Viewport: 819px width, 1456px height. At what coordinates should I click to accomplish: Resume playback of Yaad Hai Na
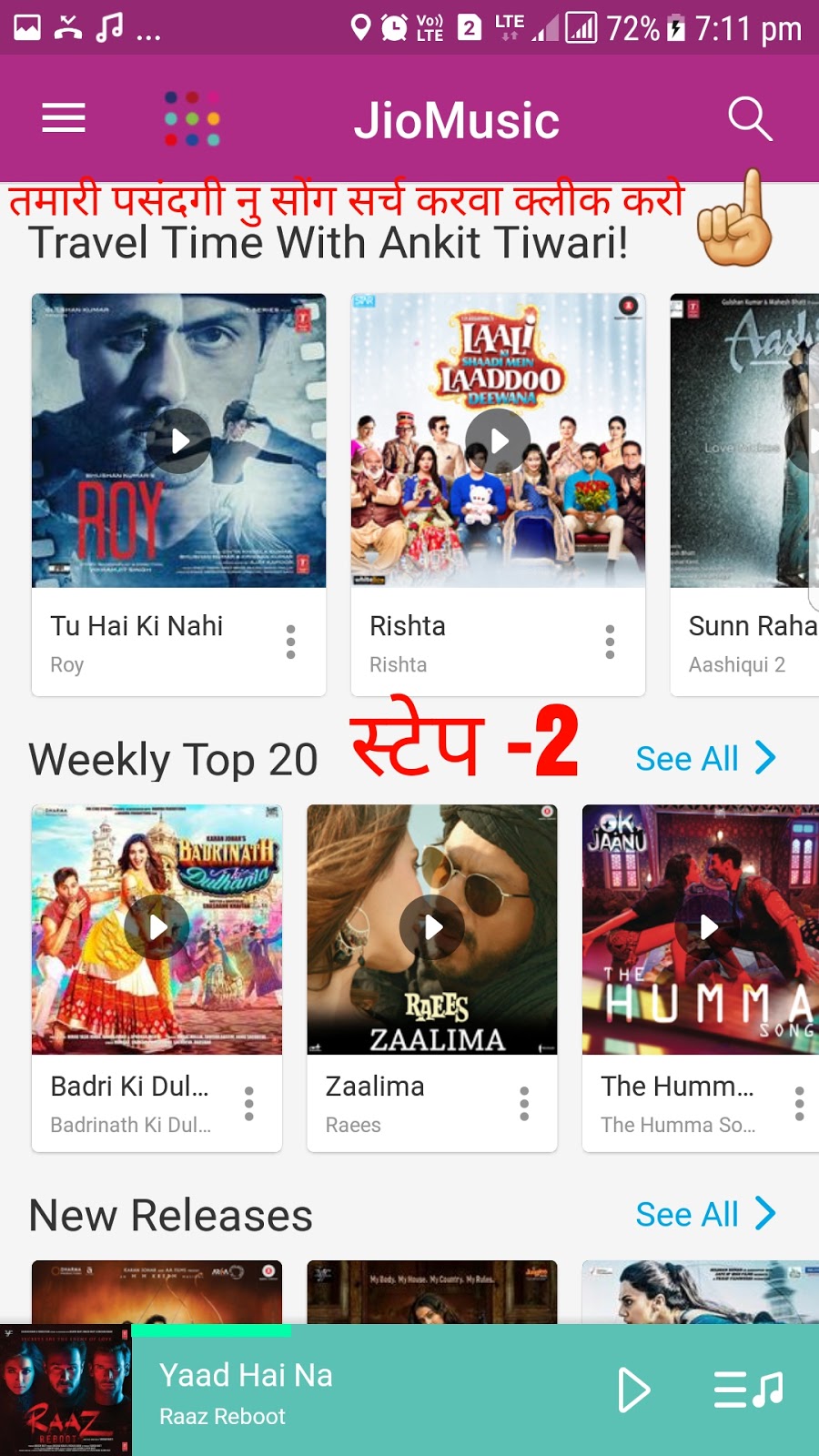(x=632, y=1390)
